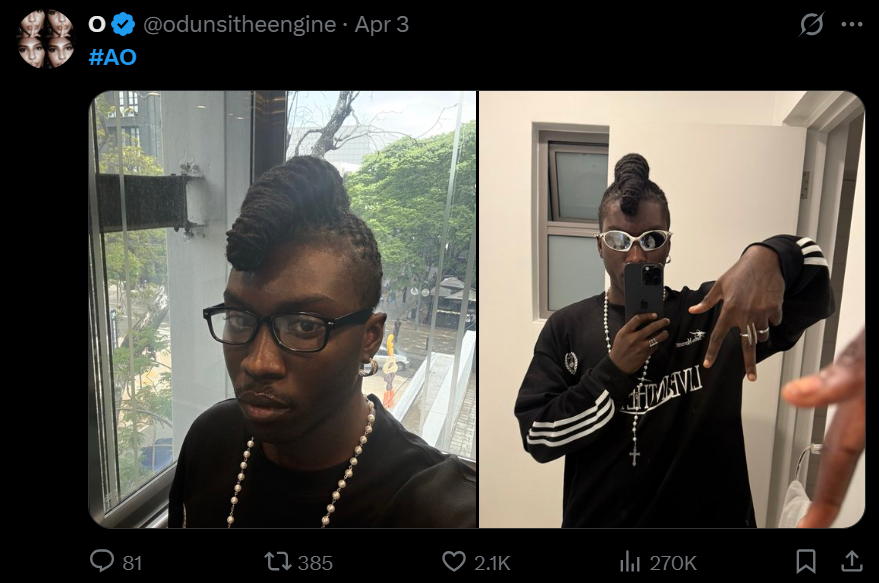Open the Apr 3 post timestamp

[381, 25]
